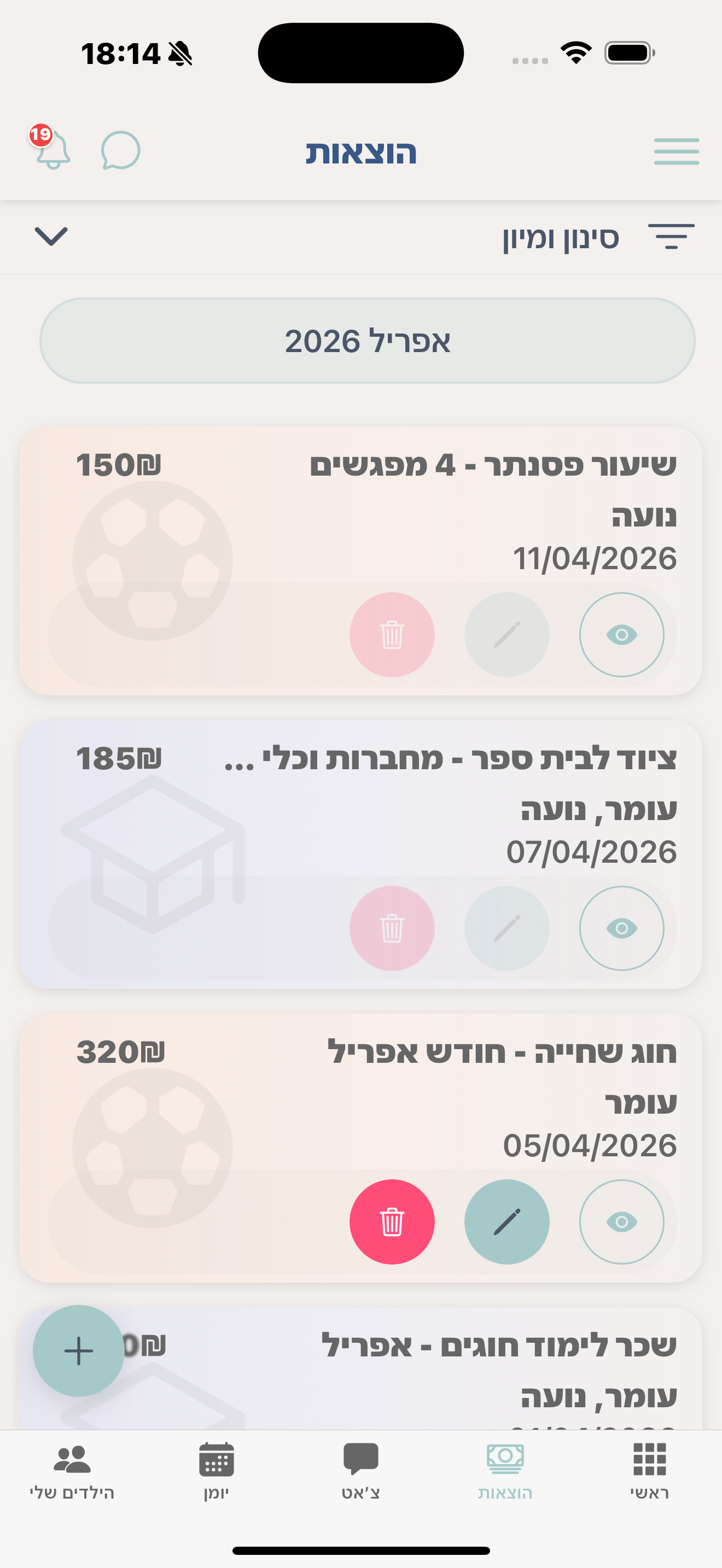
Task: Add a new expense with plus button
Action: tap(79, 1351)
